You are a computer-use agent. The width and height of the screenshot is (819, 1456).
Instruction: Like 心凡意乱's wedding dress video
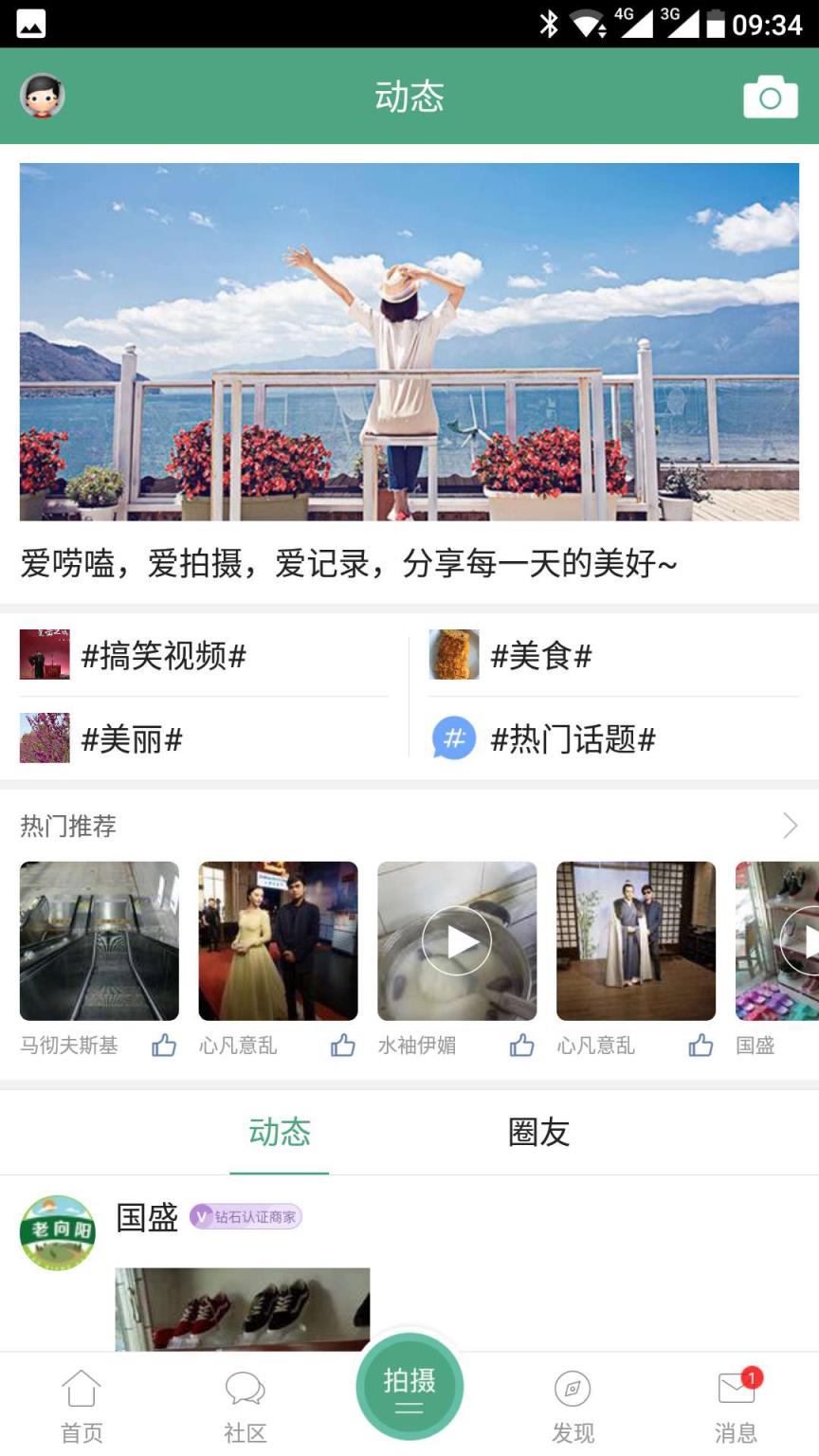(x=342, y=1045)
